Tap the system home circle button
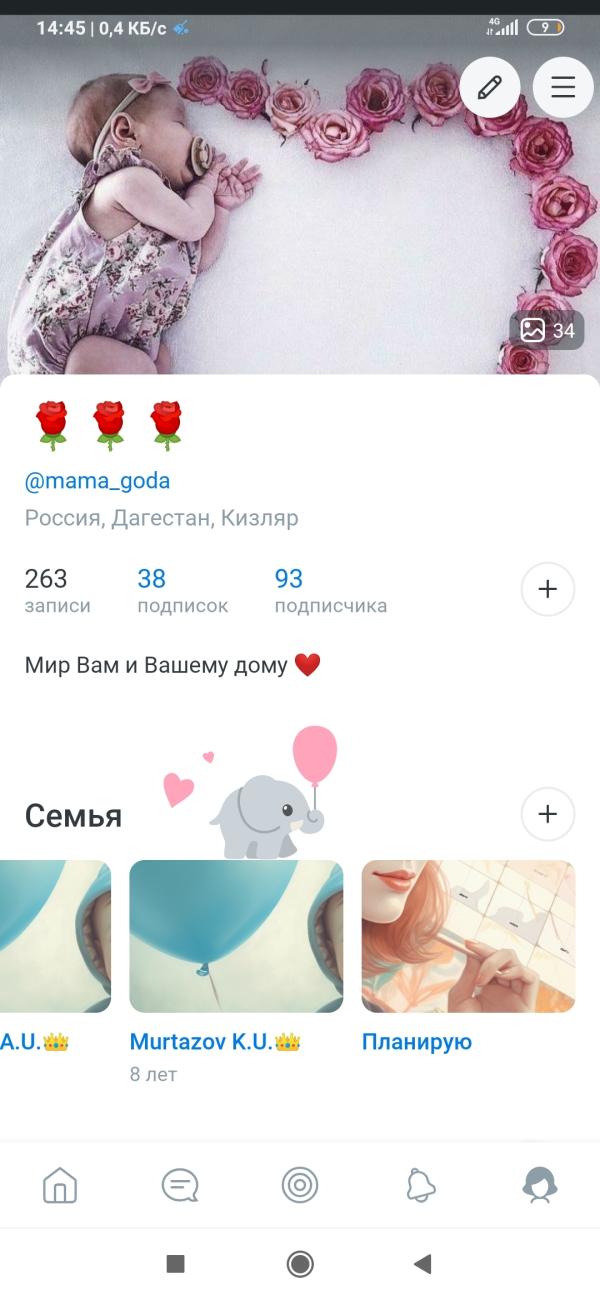This screenshot has height=1299, width=600. (300, 1264)
